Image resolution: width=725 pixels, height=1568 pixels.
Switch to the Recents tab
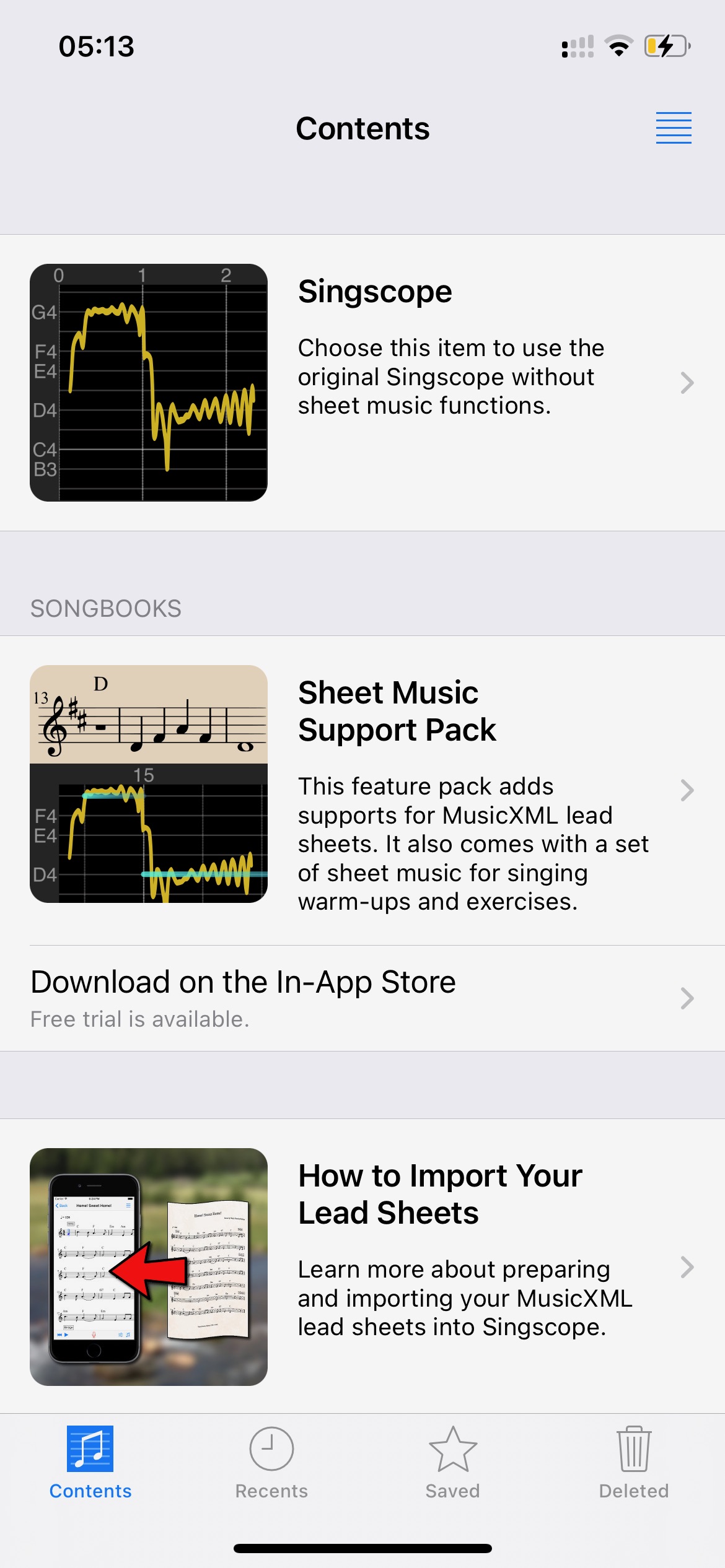click(x=271, y=1463)
